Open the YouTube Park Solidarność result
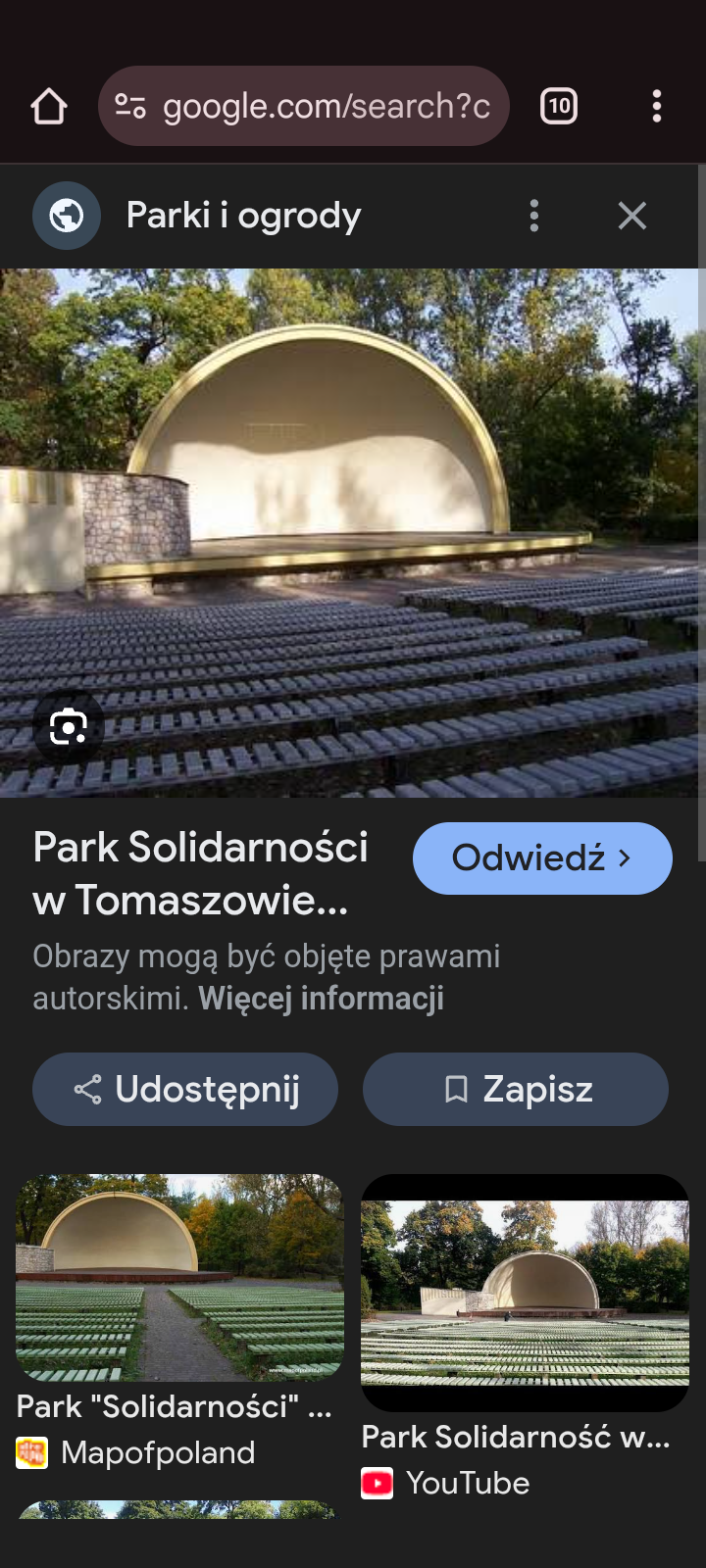 pos(525,1294)
